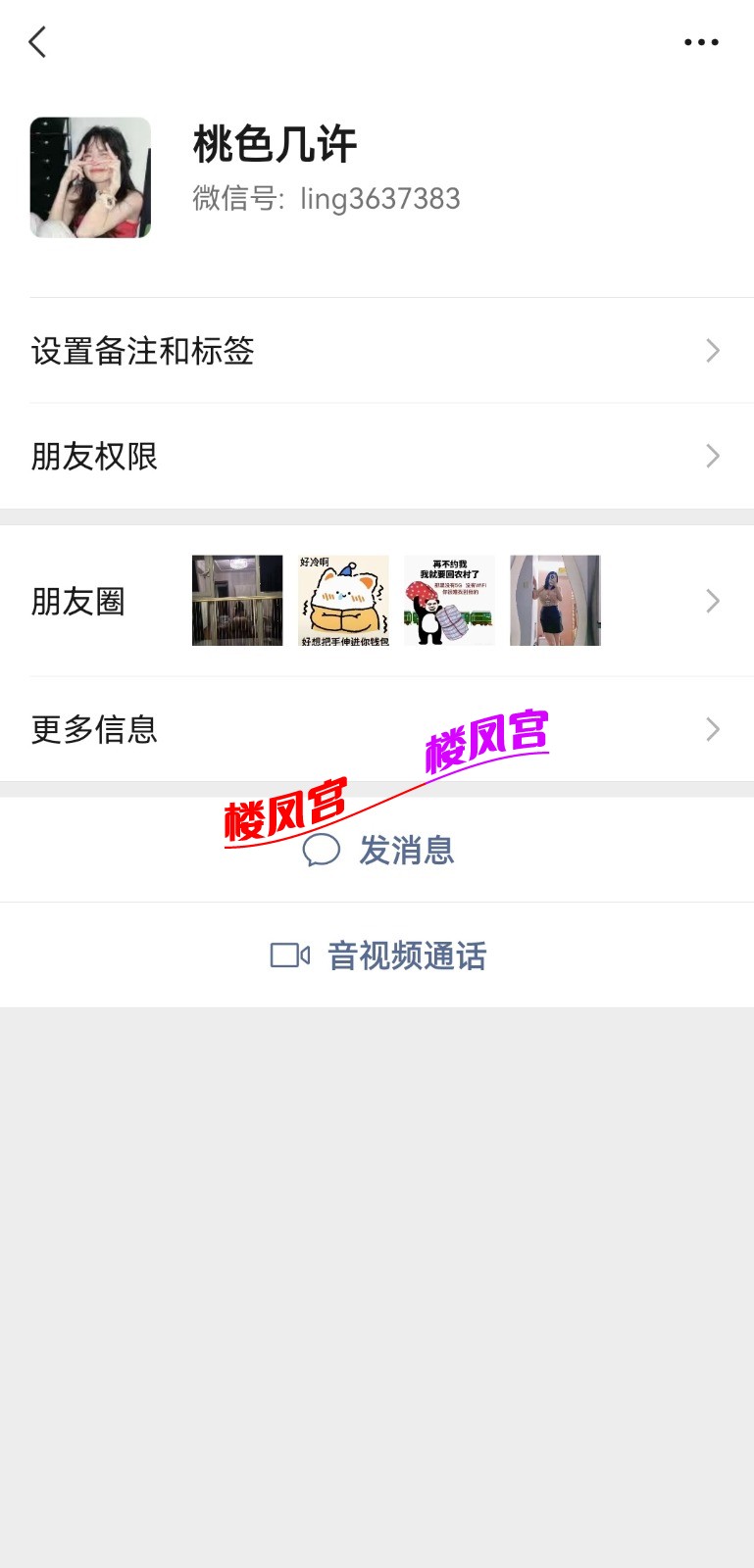The image size is (754, 1568).
Task: Open 朋友圈 Moments label
Action: click(x=78, y=603)
